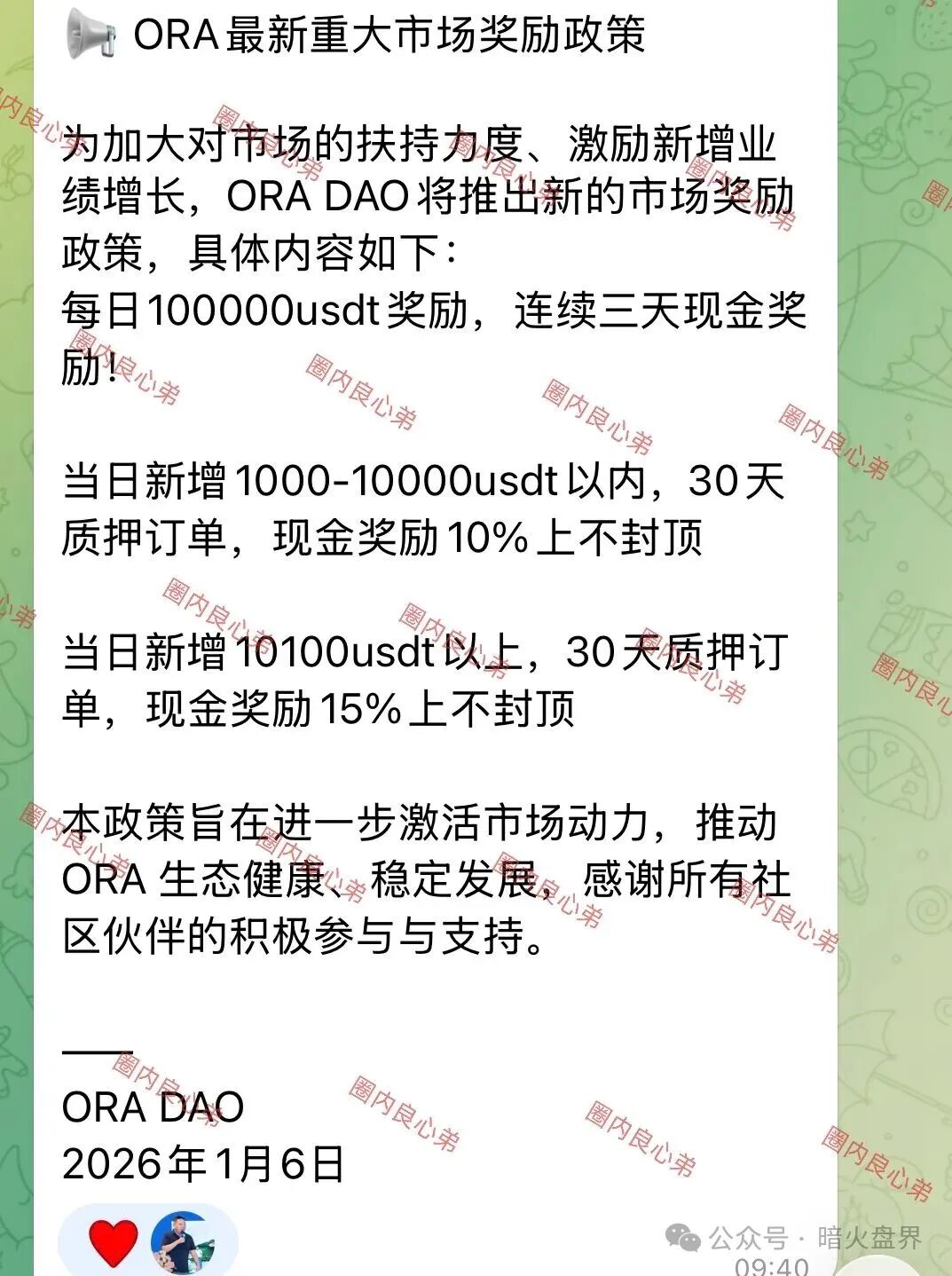Click the date 2026年1月6日

[x=206, y=1162]
